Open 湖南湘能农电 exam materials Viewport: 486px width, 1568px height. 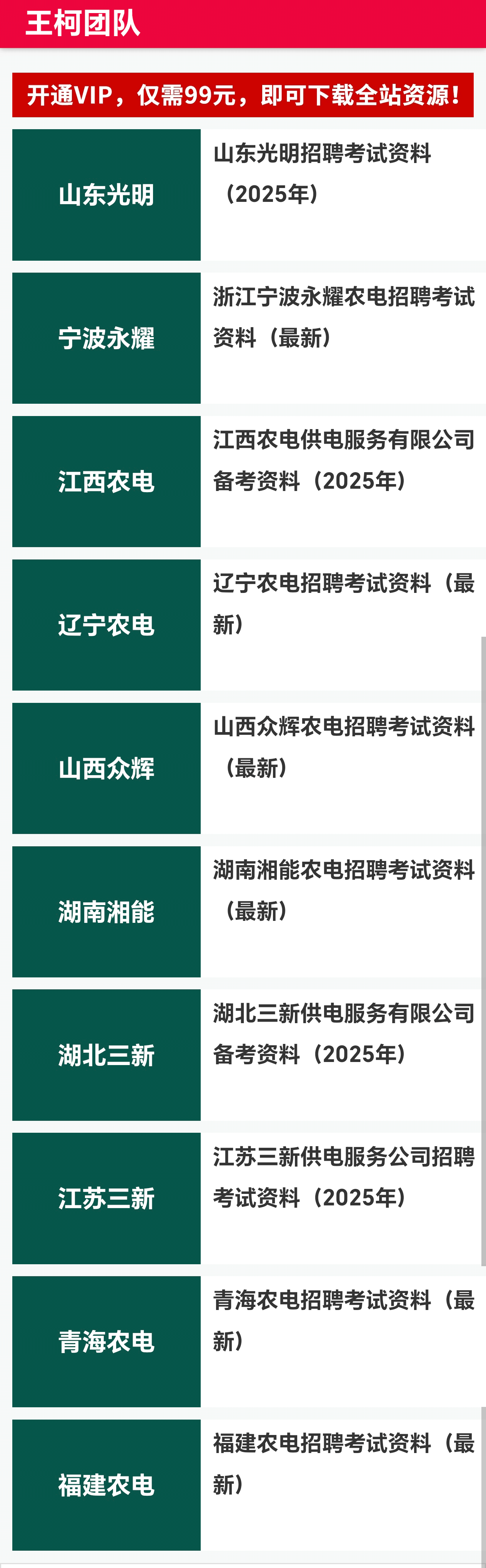coord(343,891)
